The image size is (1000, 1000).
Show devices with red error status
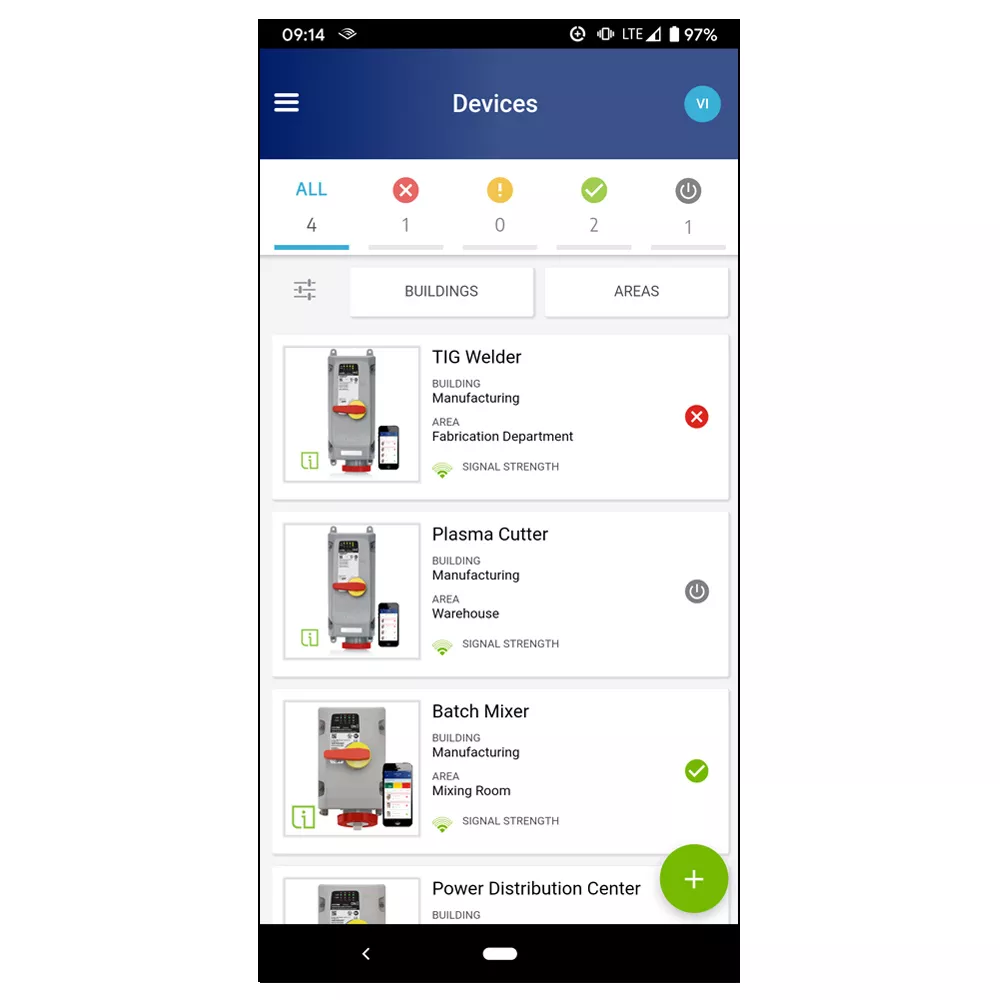(405, 206)
